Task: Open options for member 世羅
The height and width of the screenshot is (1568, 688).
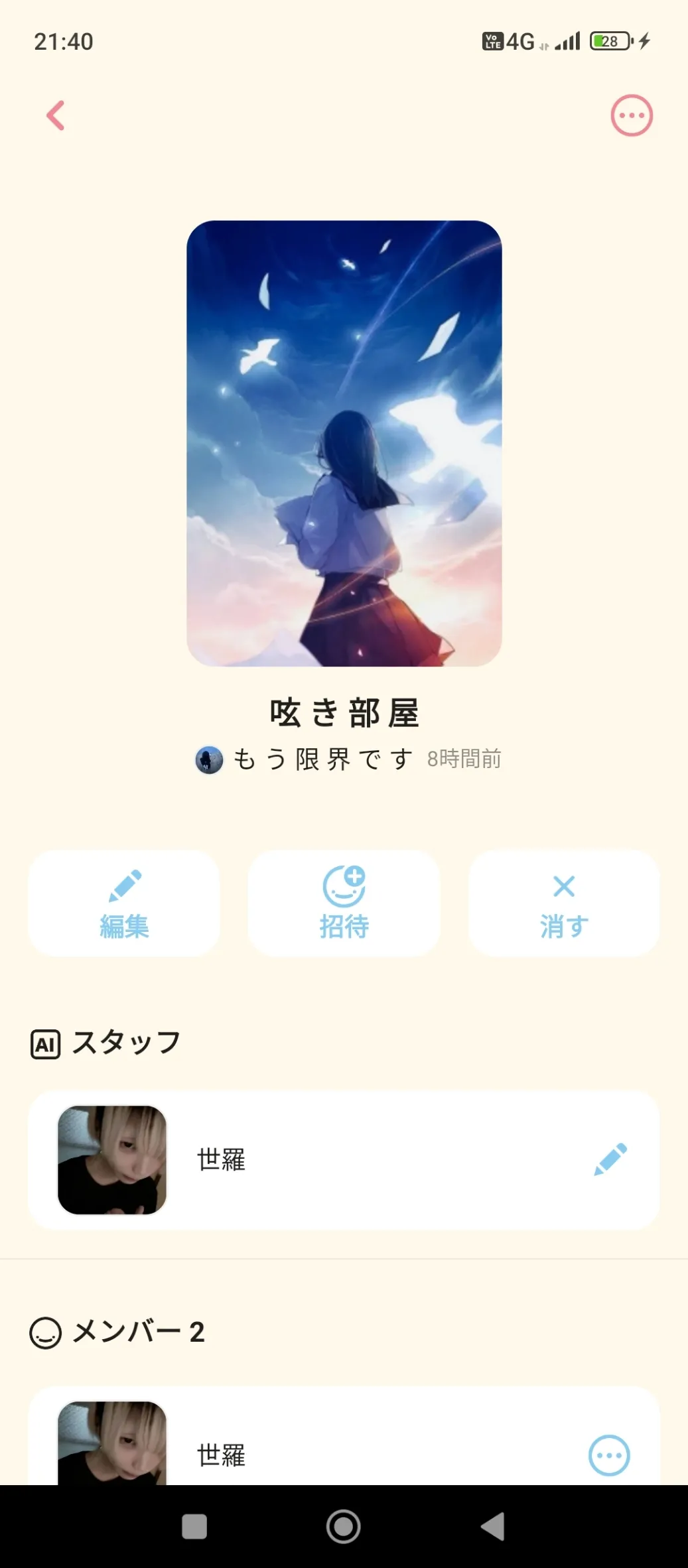Action: click(609, 1455)
